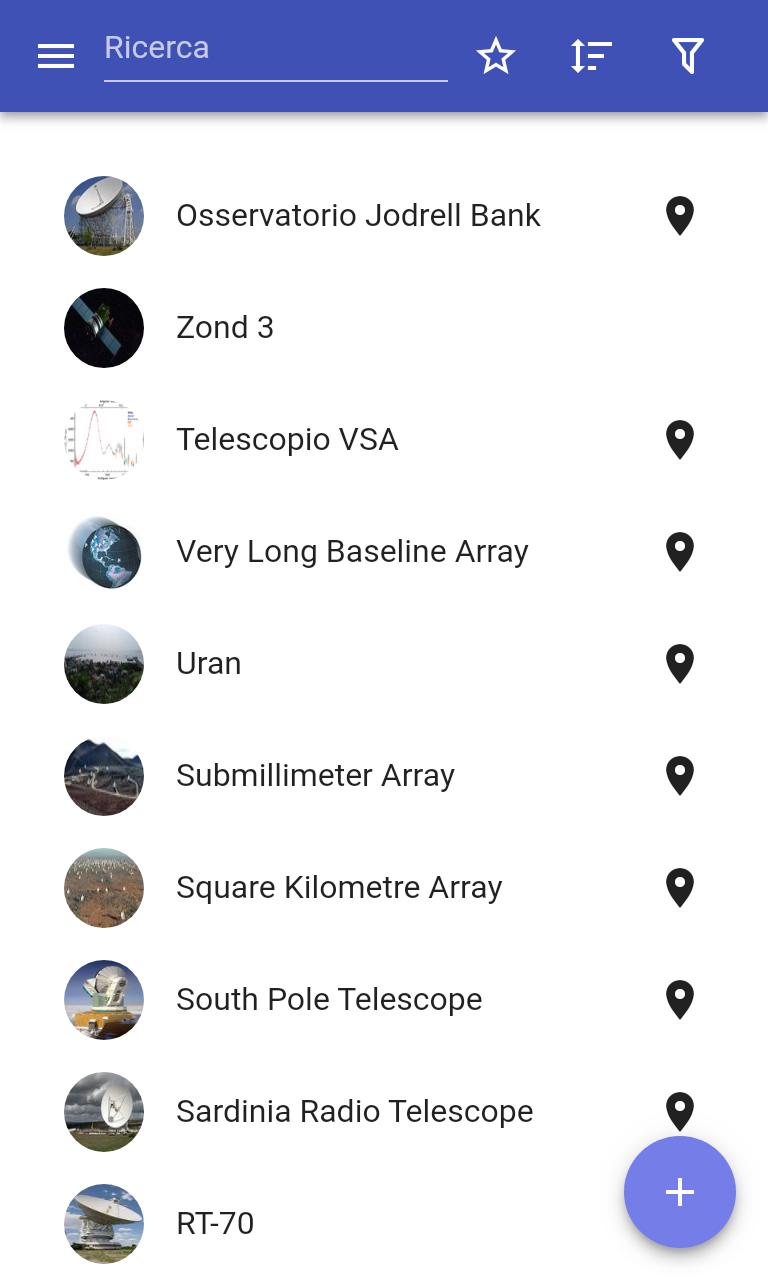This screenshot has width=768, height=1280.
Task: Locate South Pole Telescope via pin icon
Action: pos(680,1000)
